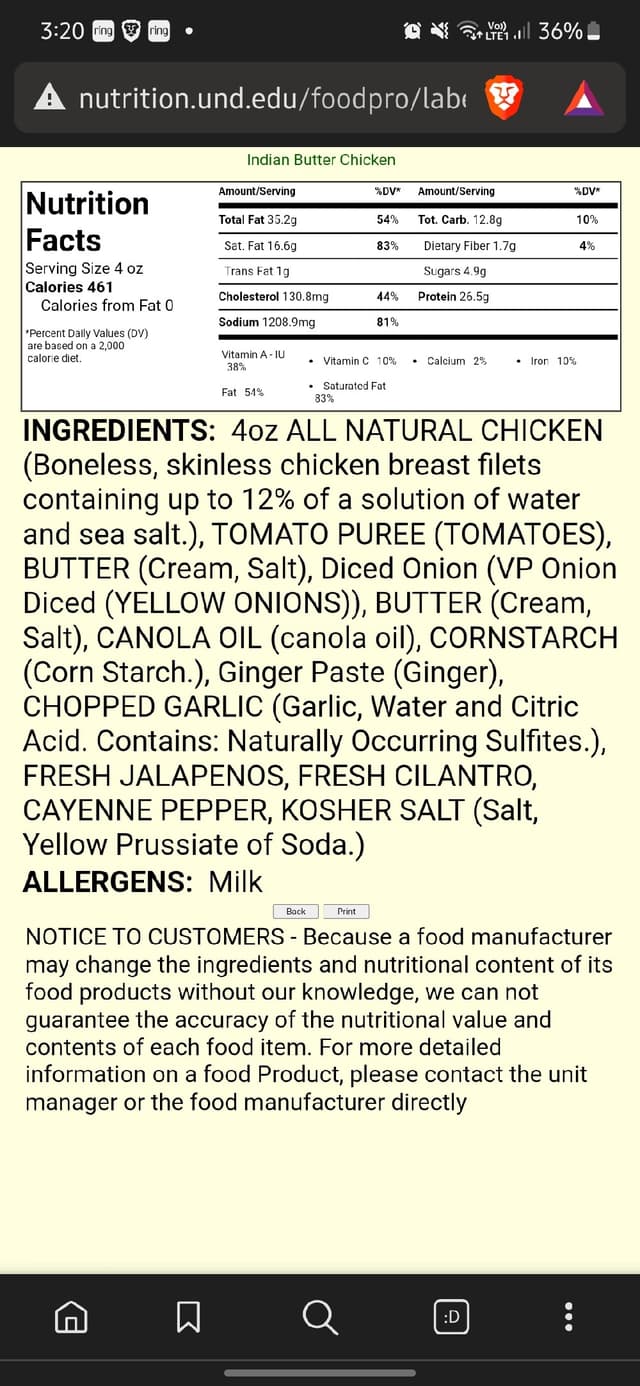Print this nutrition label
Viewport: 640px width, 1386px height.
(x=346, y=911)
